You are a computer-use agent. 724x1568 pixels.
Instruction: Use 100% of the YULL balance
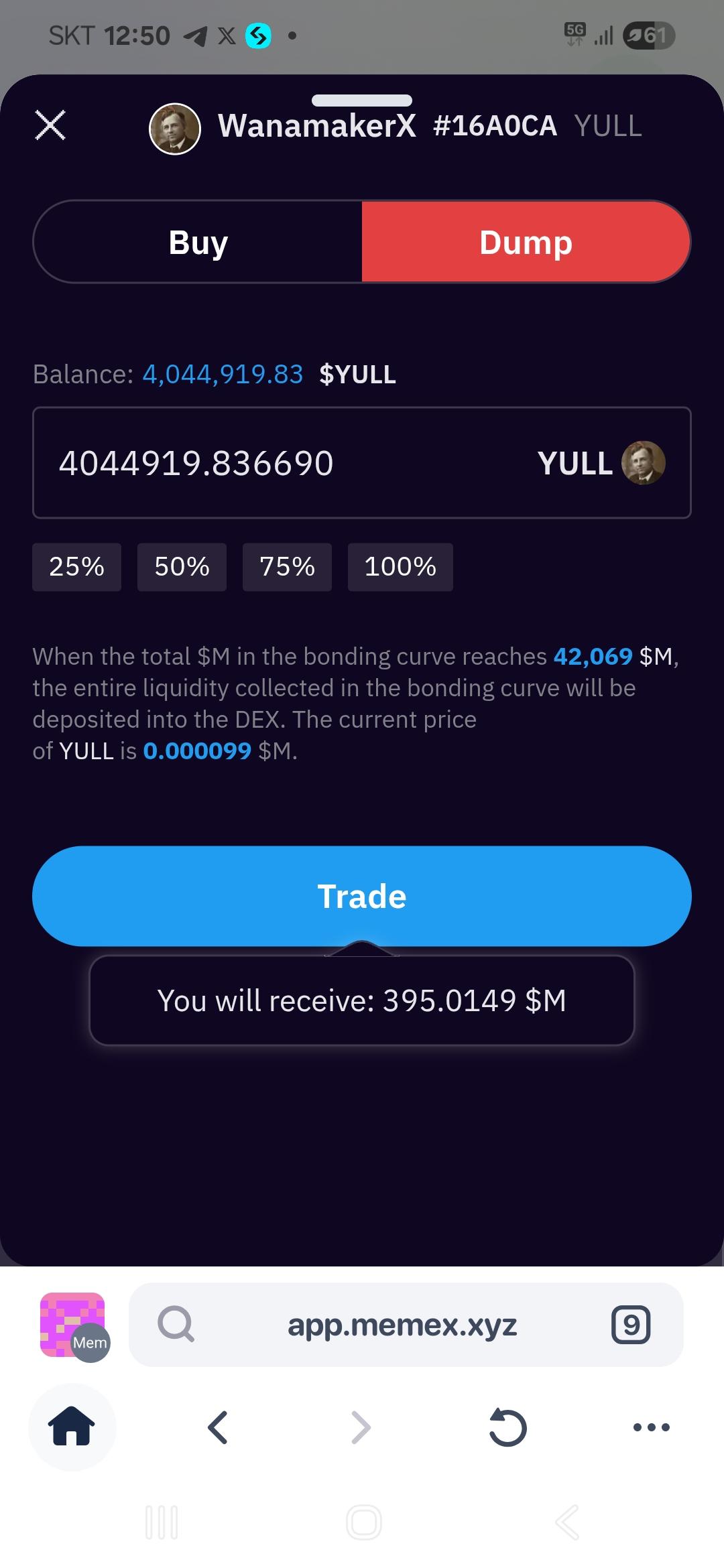tap(400, 567)
